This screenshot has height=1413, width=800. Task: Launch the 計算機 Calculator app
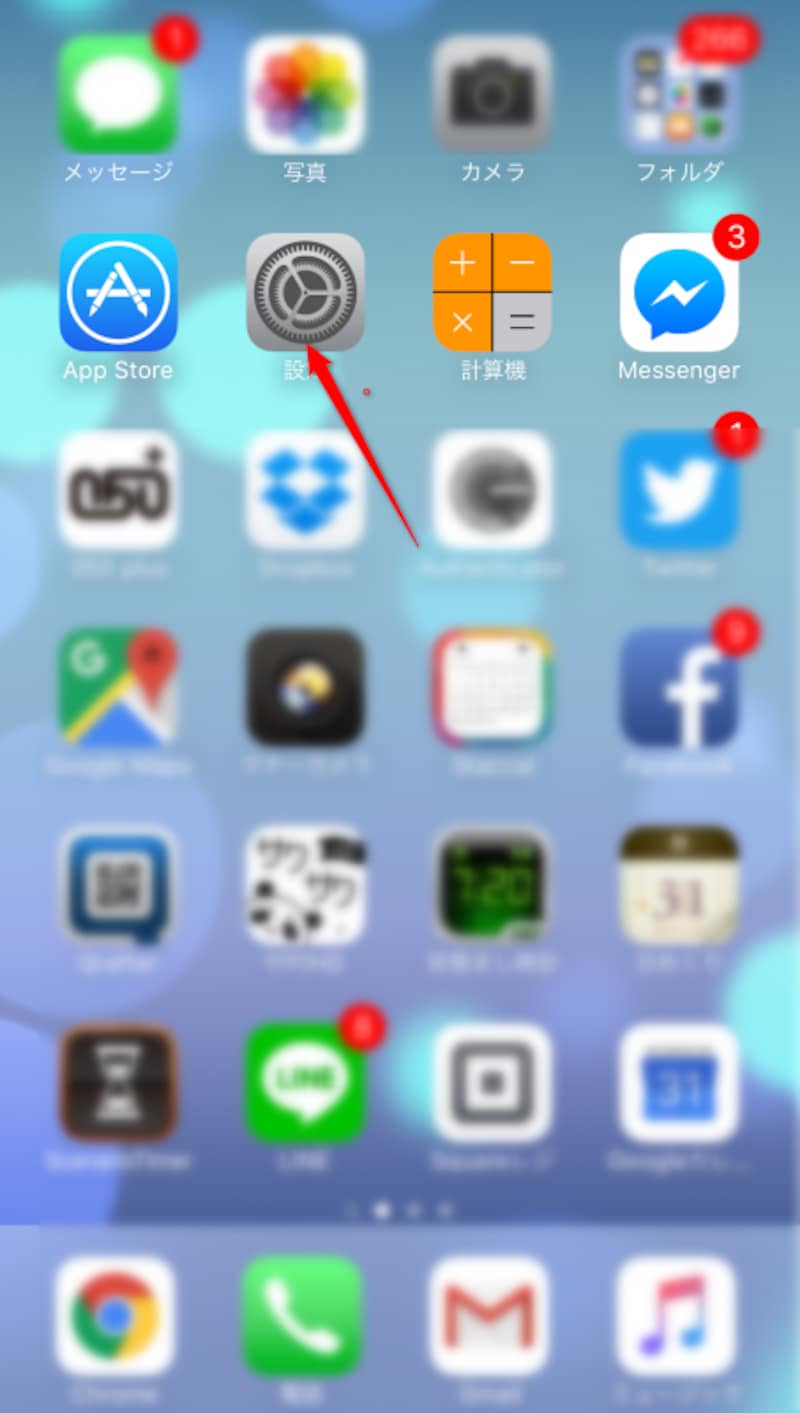(x=492, y=292)
